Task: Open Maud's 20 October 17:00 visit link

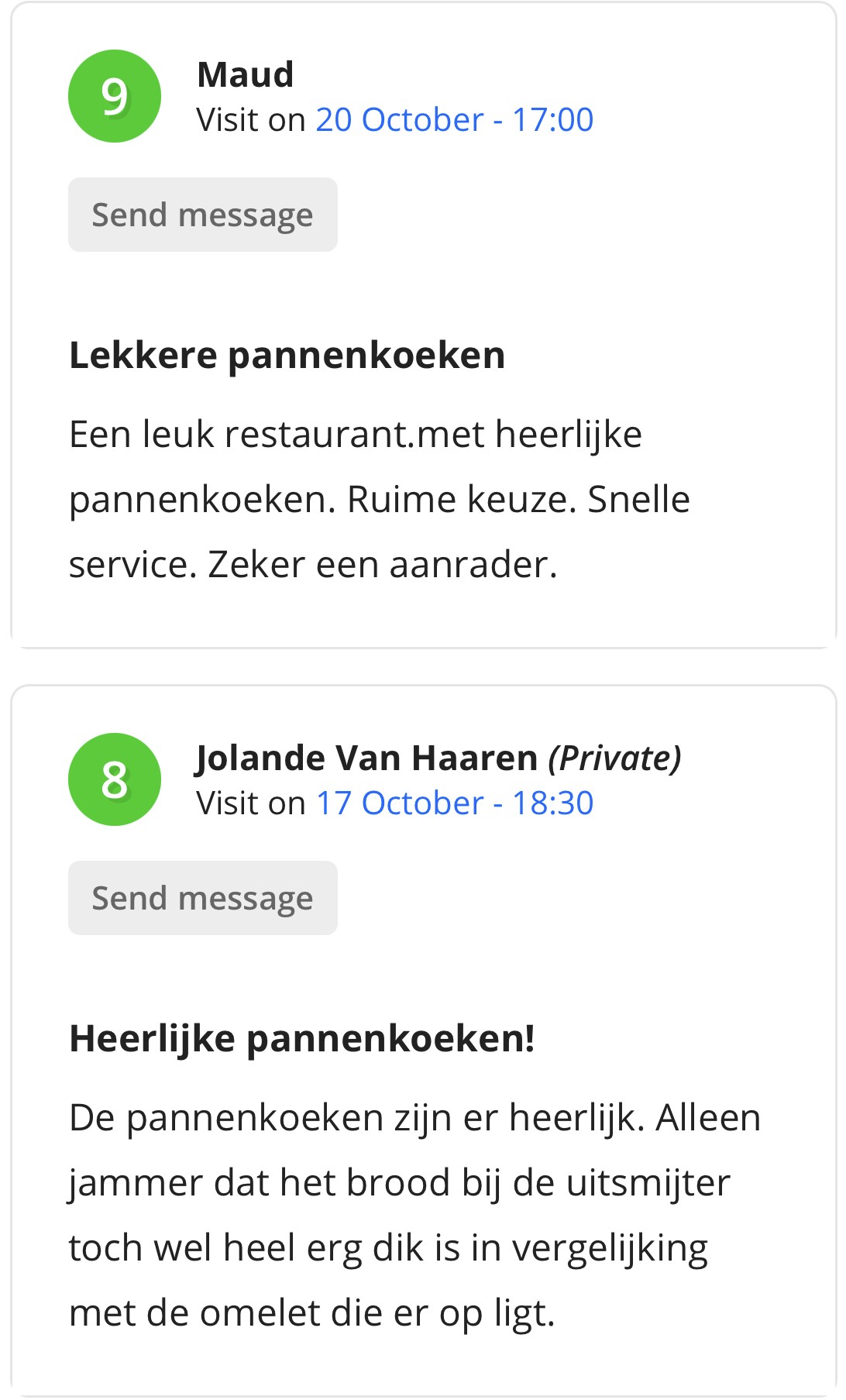Action: [x=455, y=120]
